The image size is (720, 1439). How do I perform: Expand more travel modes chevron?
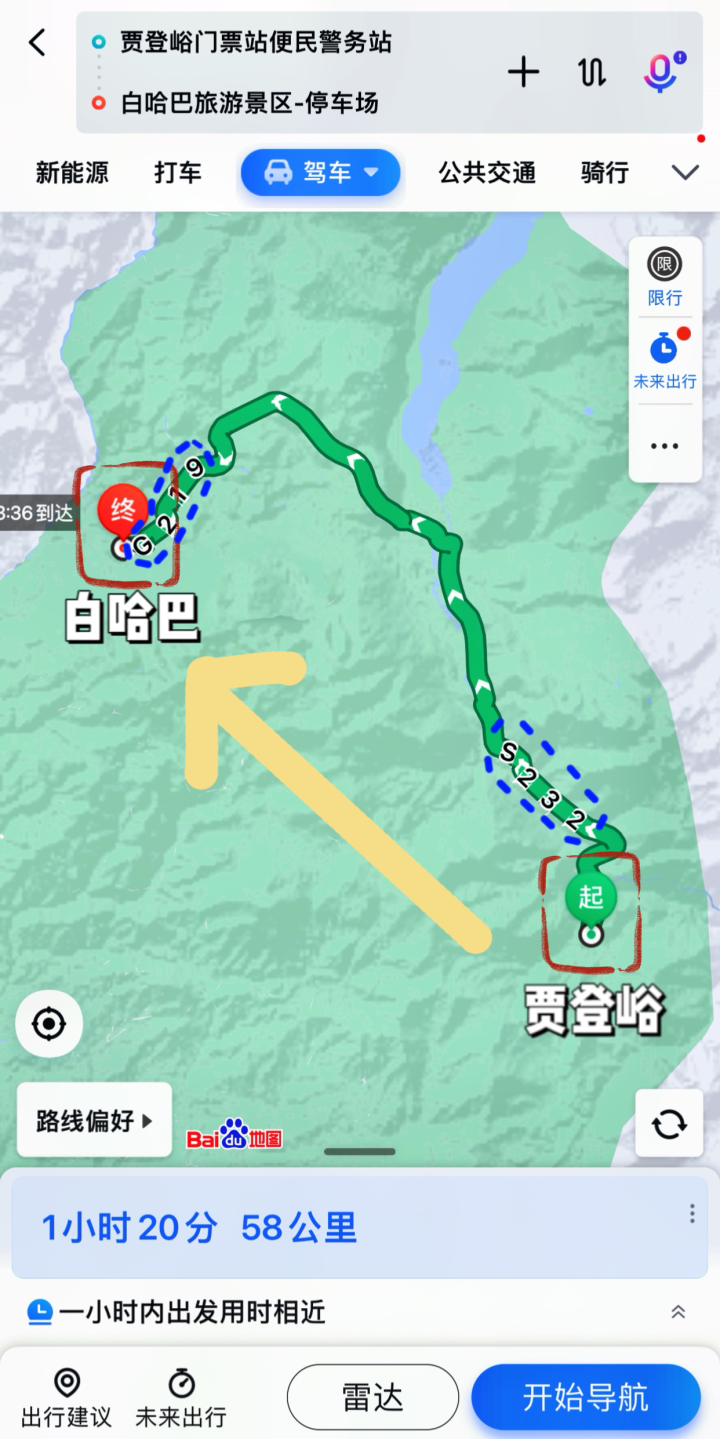685,172
